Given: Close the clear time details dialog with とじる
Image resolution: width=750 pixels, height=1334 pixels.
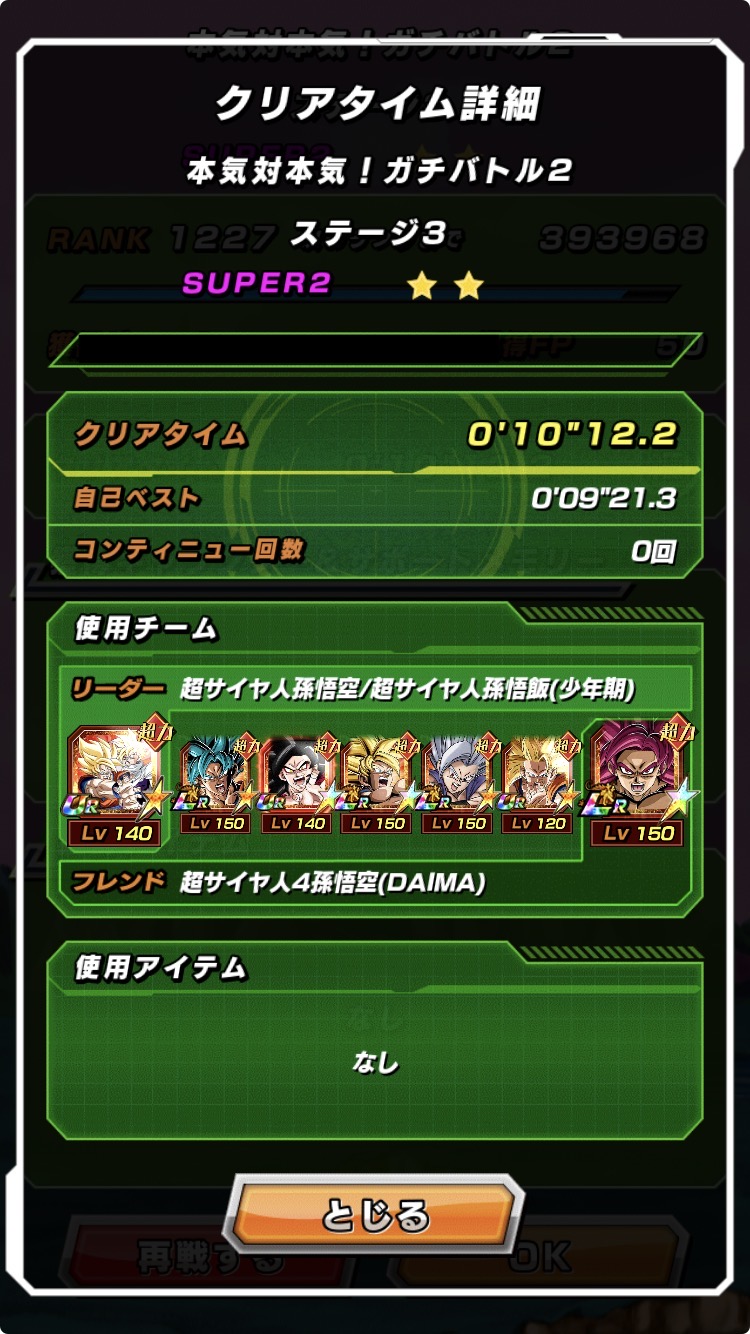Looking at the screenshot, I should 375,1215.
